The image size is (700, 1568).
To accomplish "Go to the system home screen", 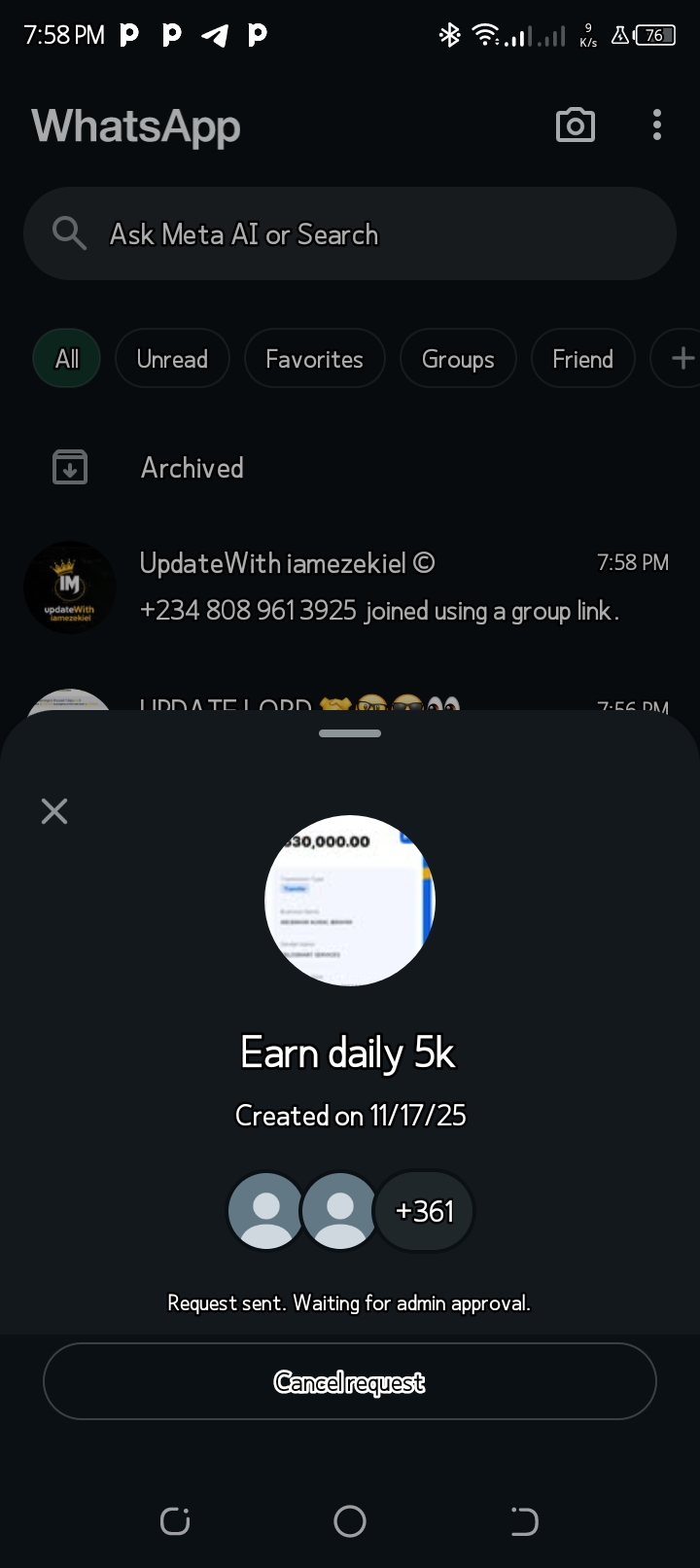I will [350, 1521].
